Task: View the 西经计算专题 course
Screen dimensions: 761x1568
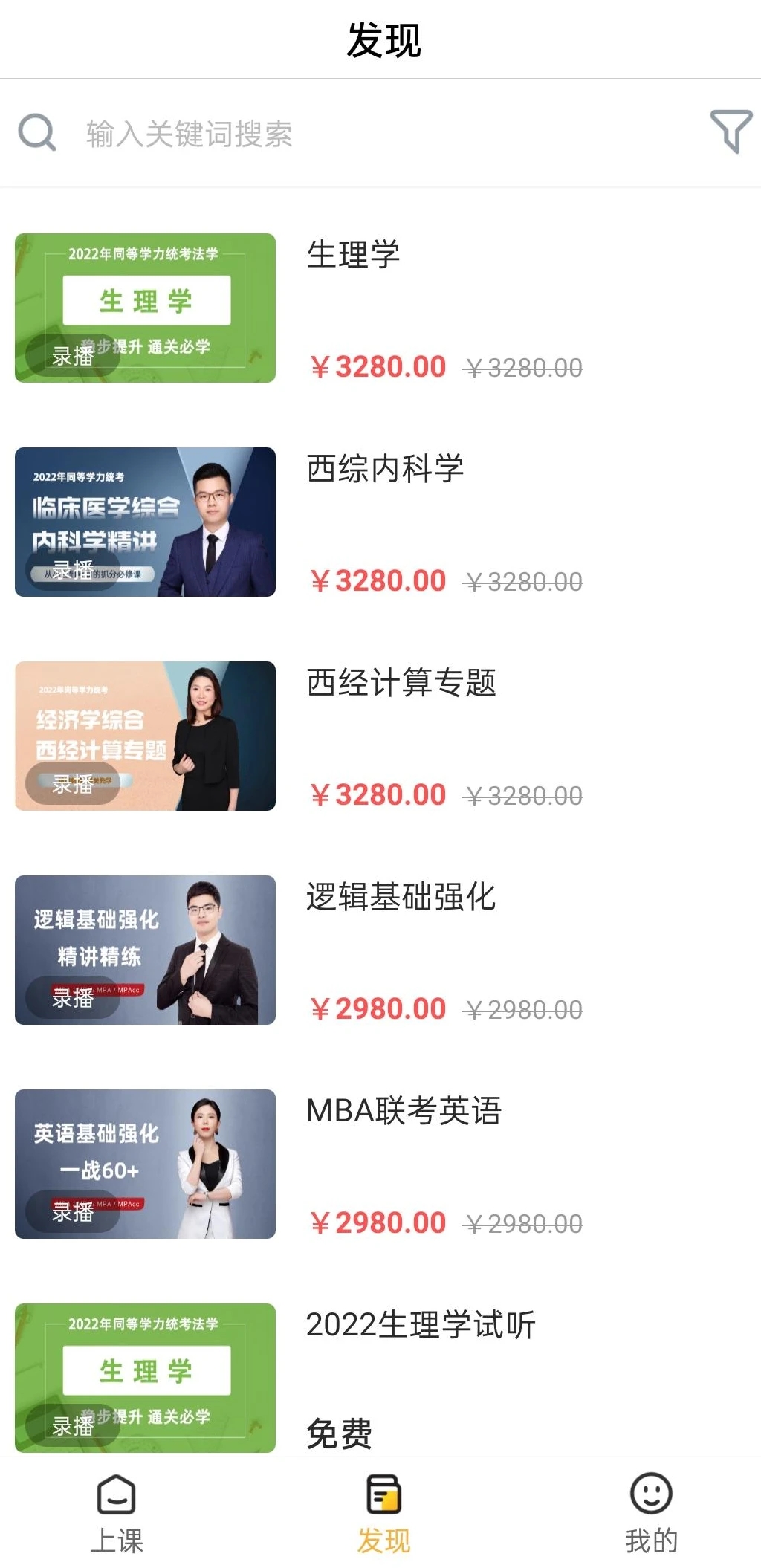Action: tap(401, 683)
